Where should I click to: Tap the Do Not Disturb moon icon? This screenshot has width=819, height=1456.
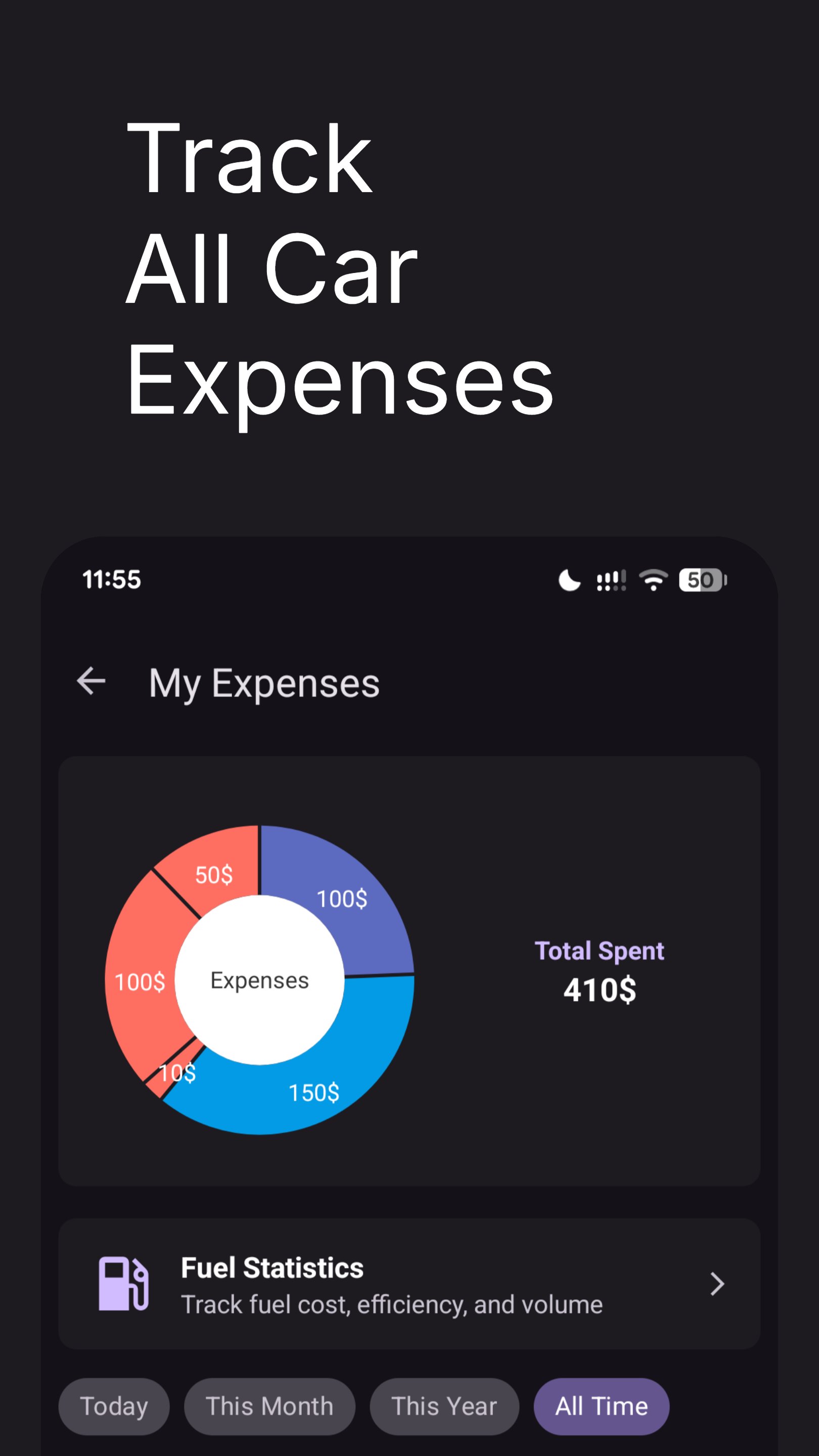569,580
